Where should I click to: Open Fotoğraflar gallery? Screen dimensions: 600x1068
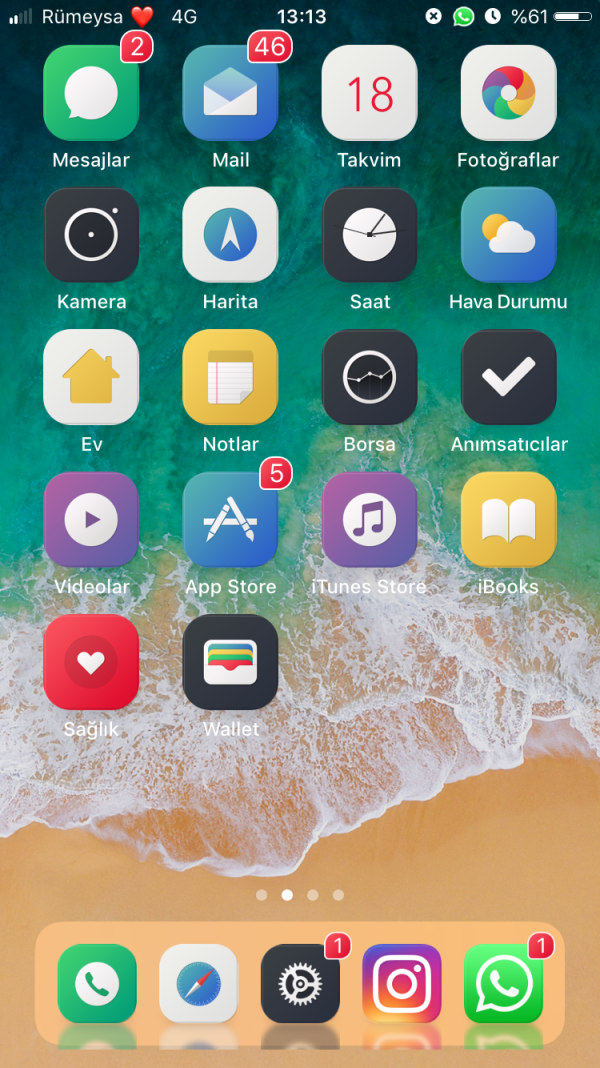(x=508, y=93)
